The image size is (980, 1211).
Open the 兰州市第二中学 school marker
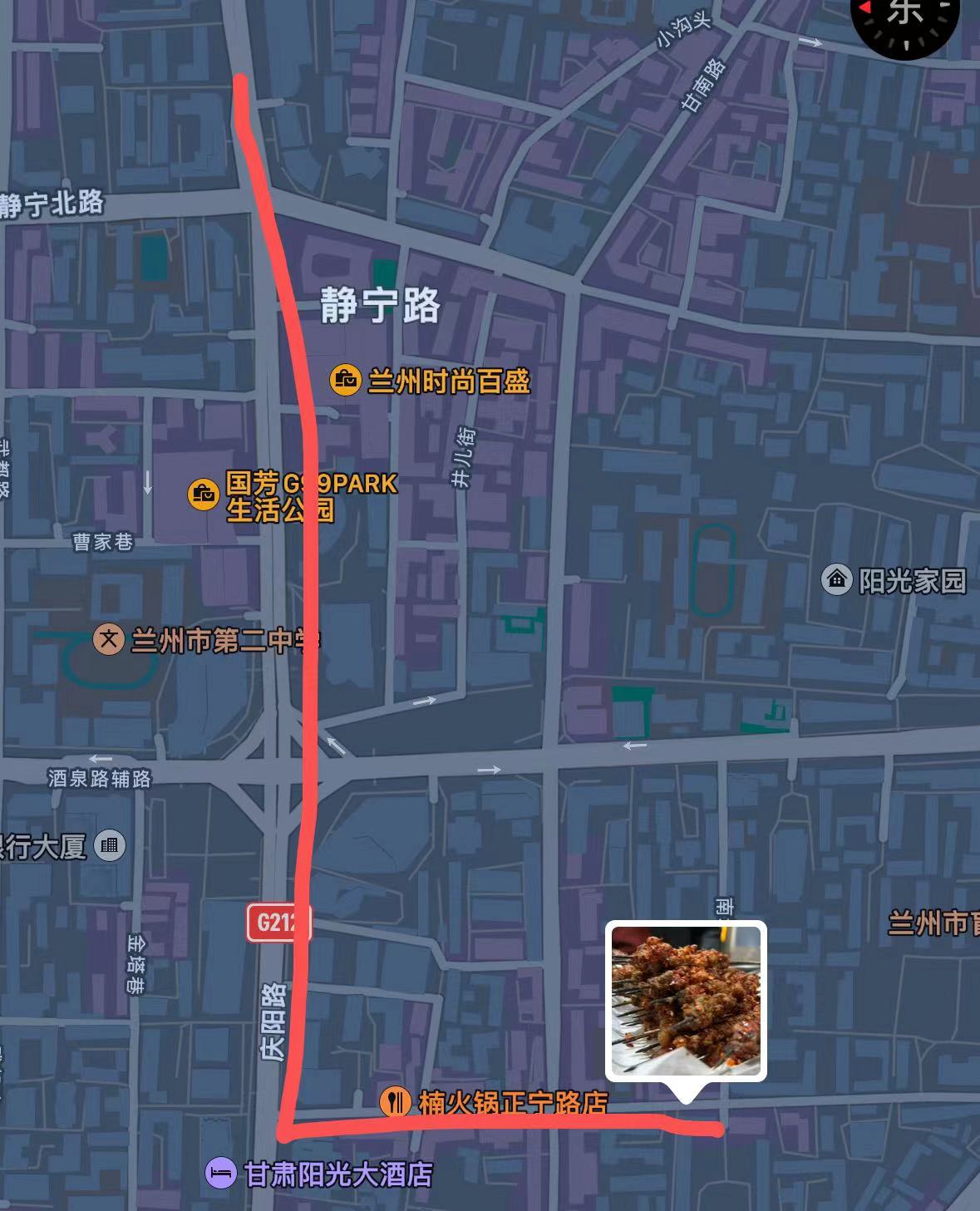pyautogui.click(x=108, y=640)
